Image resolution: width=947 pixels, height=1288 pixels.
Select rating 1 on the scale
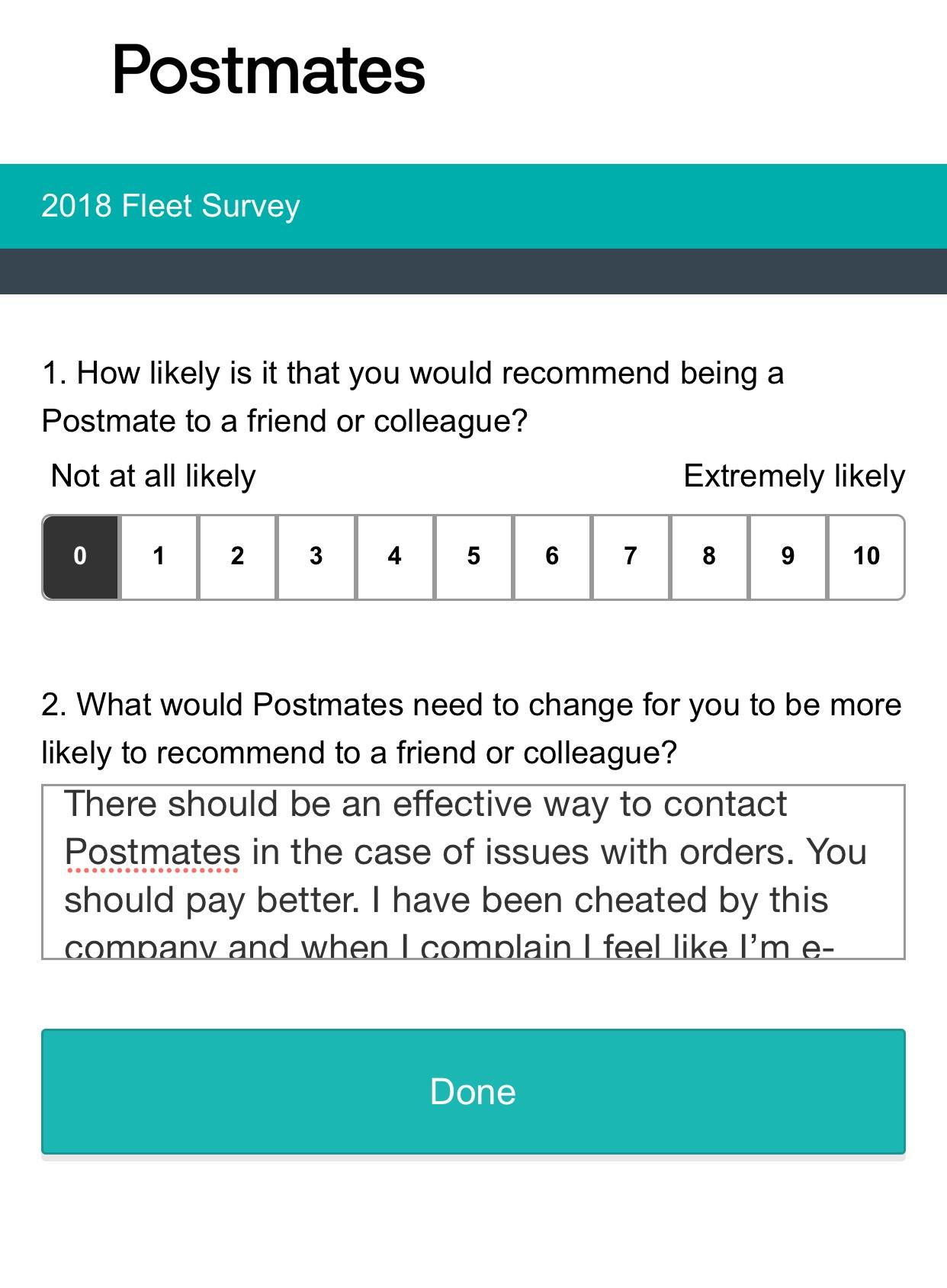pyautogui.click(x=159, y=556)
